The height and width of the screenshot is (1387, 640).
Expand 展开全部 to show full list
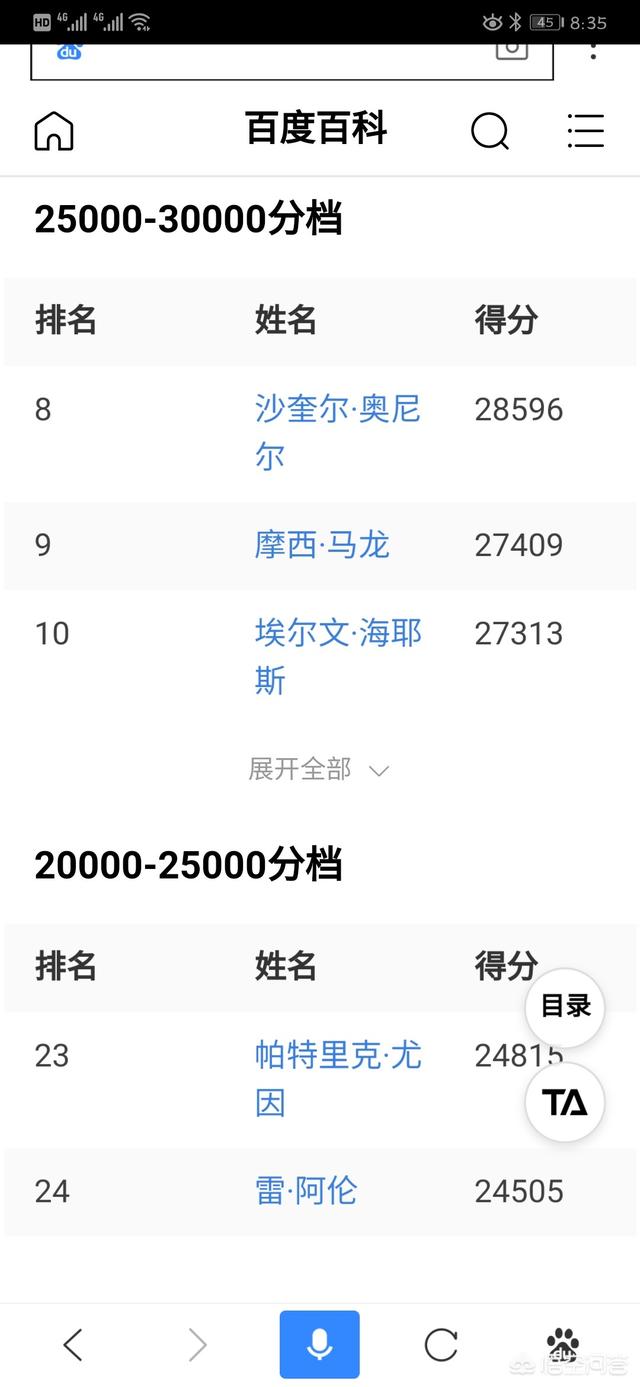pyautogui.click(x=318, y=769)
